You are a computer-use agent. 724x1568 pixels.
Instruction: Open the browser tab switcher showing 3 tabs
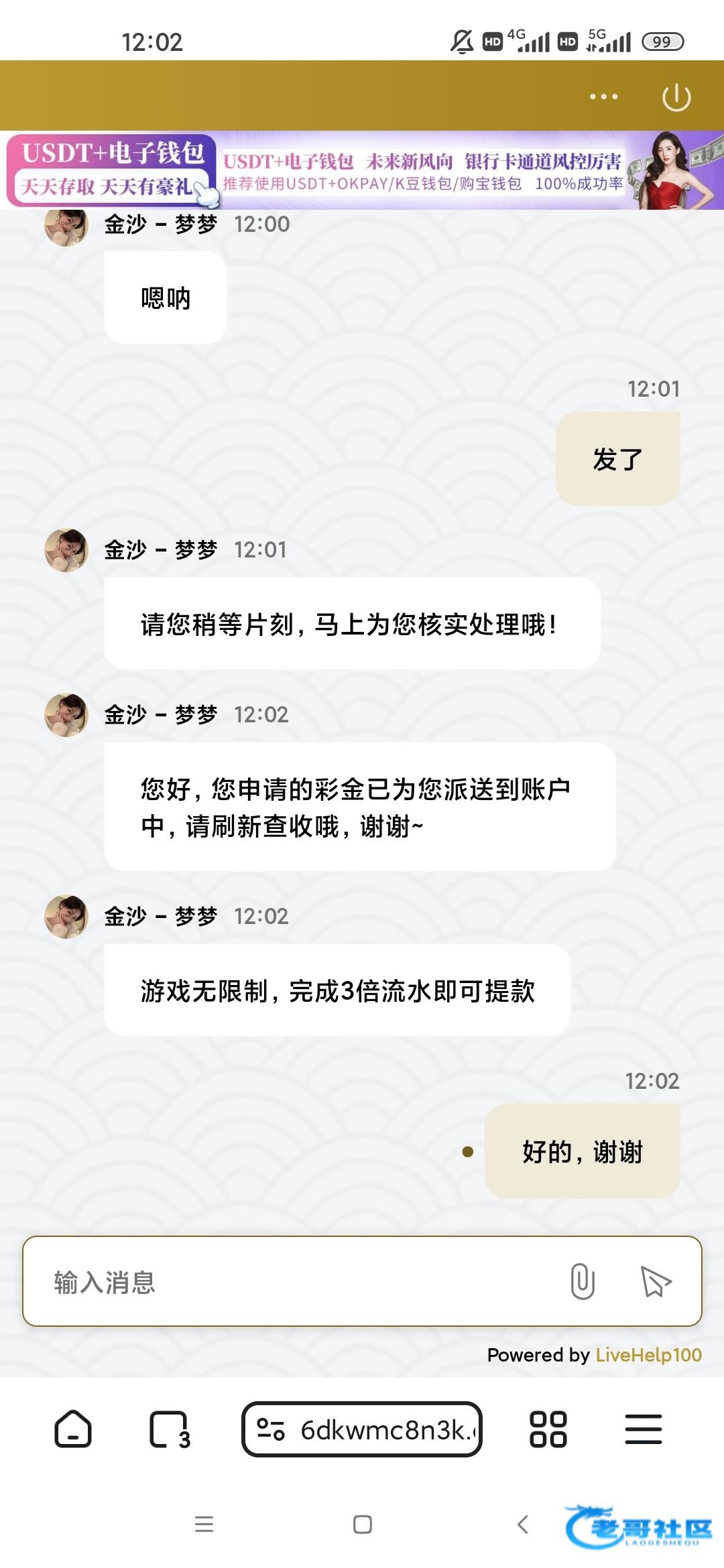click(169, 1429)
